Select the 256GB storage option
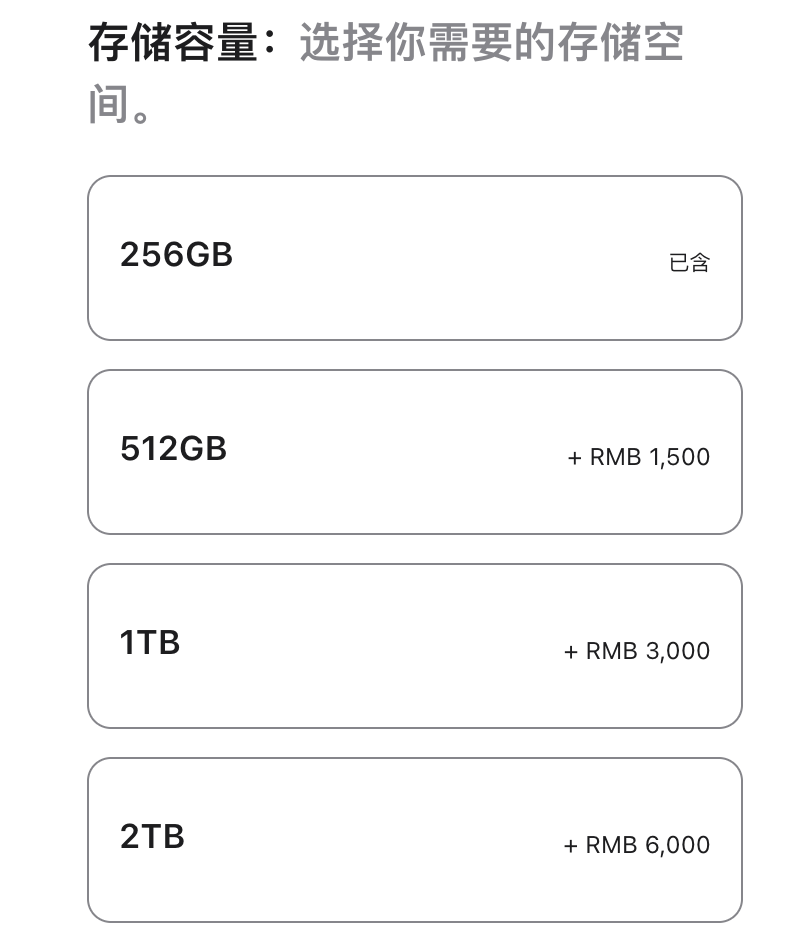Viewport: 788px width, 946px height. [414, 258]
